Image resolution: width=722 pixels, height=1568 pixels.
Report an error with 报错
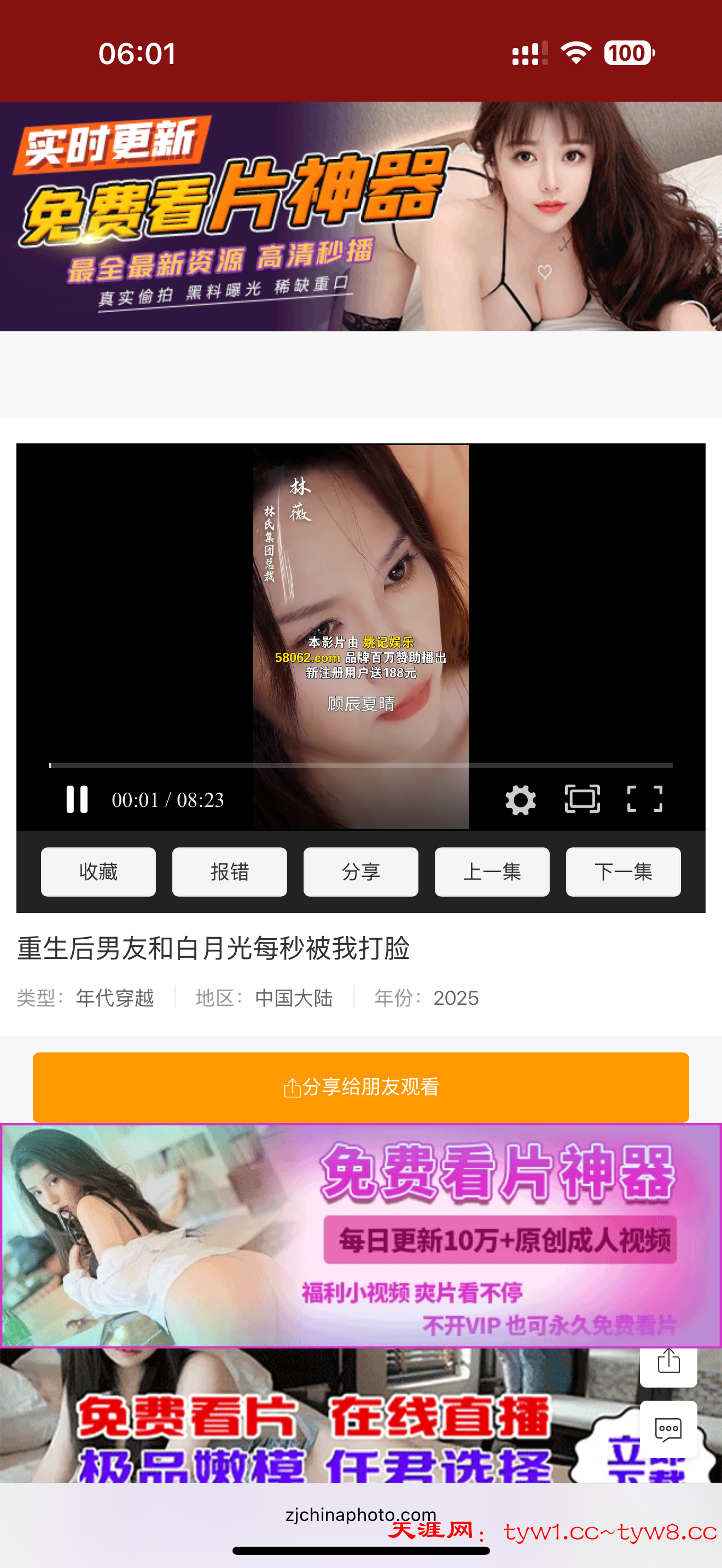(x=230, y=871)
